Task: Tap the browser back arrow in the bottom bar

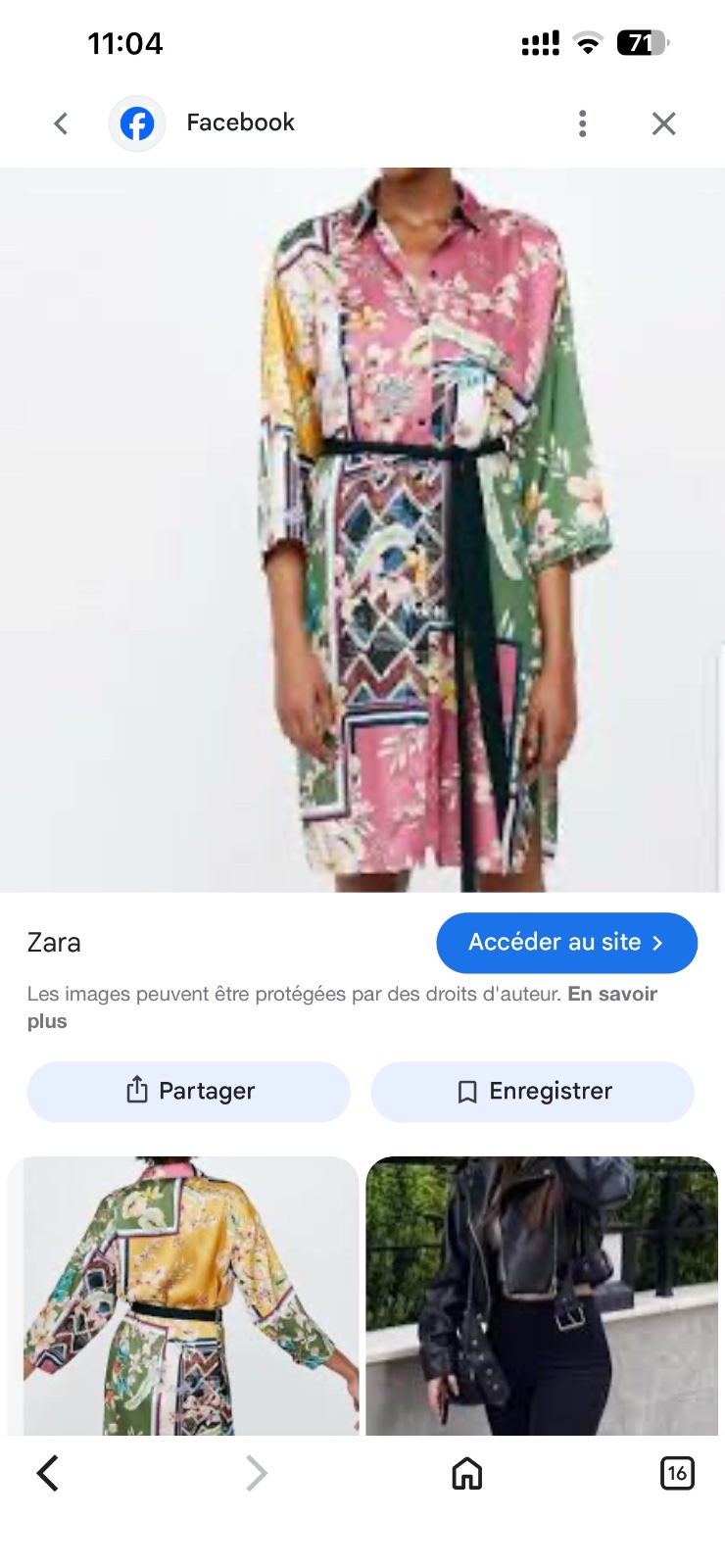Action: tap(48, 1473)
